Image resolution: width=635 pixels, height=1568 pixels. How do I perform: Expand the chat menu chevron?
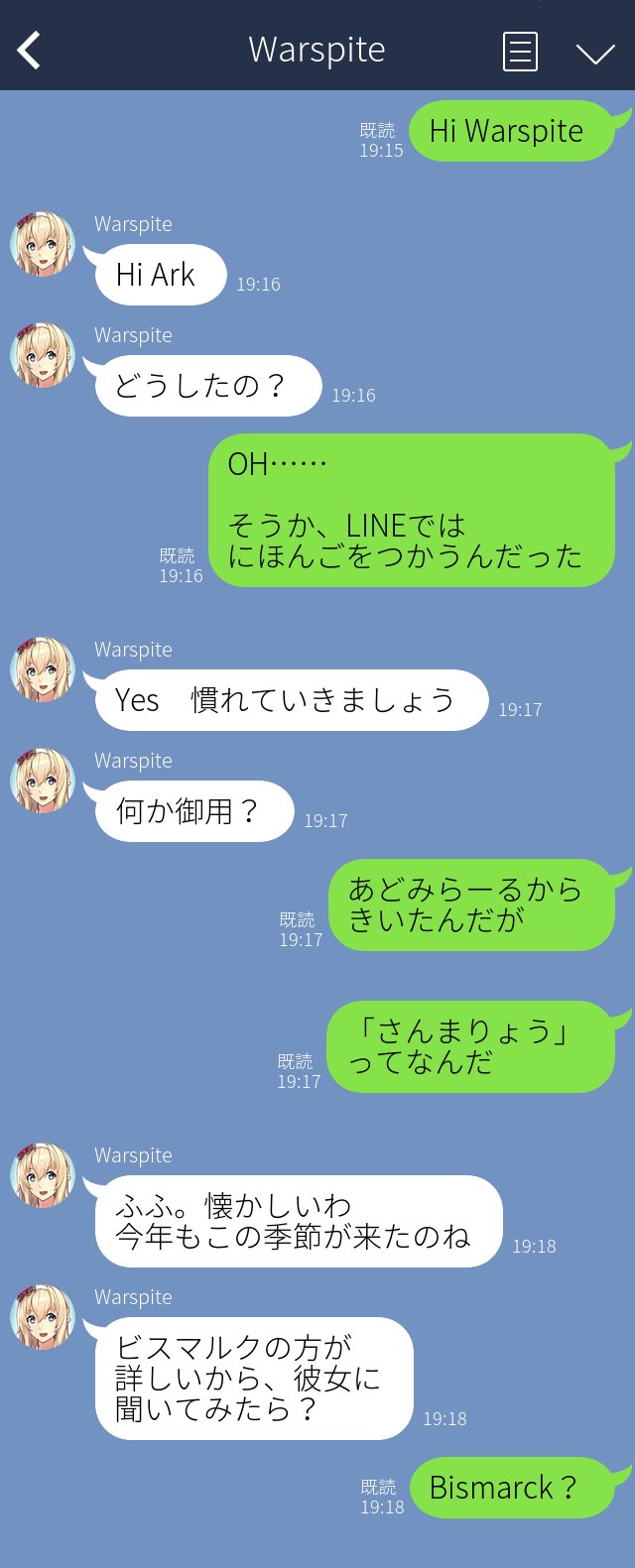pos(595,53)
